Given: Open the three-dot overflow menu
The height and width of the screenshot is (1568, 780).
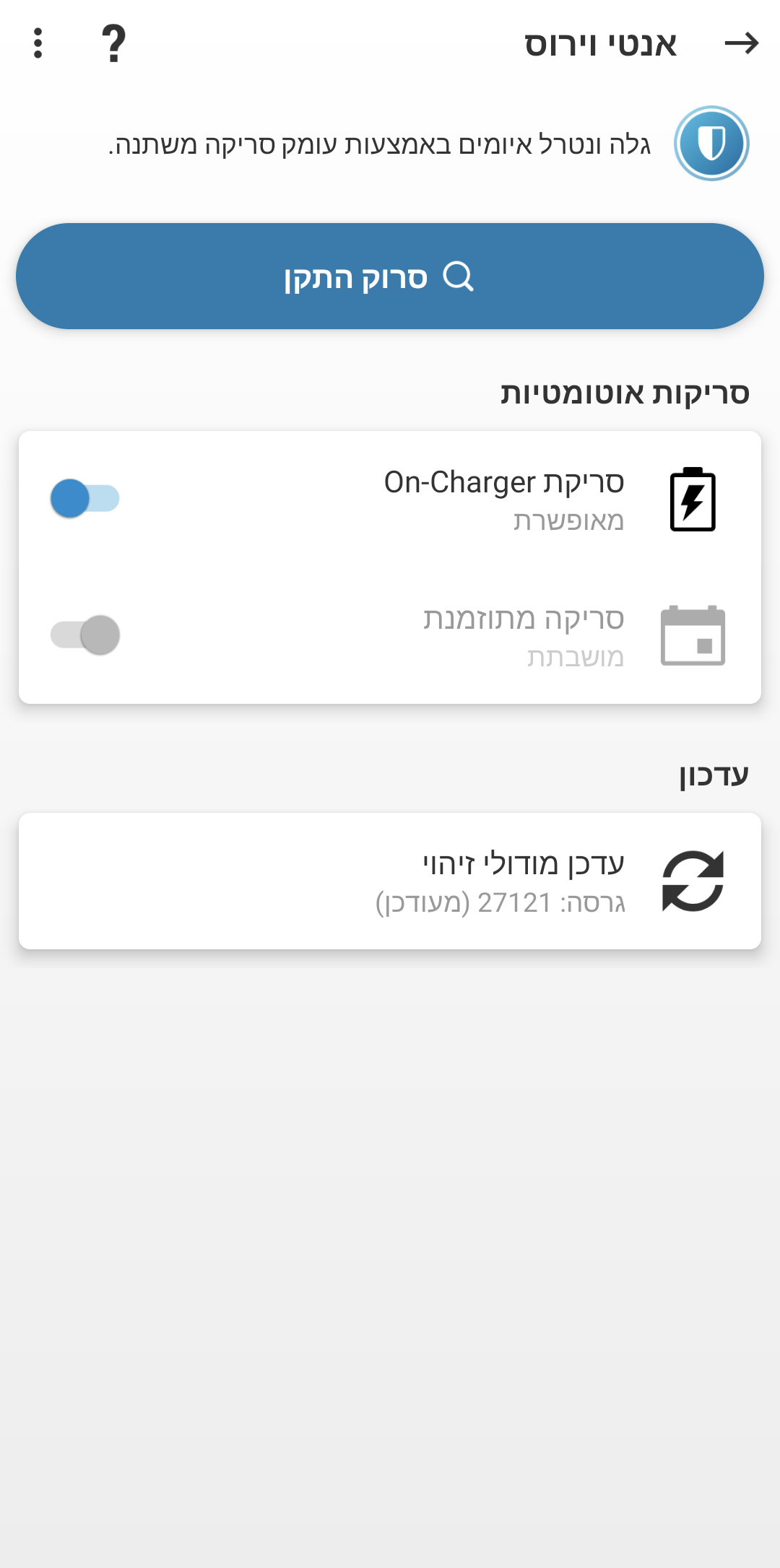Looking at the screenshot, I should 38,44.
